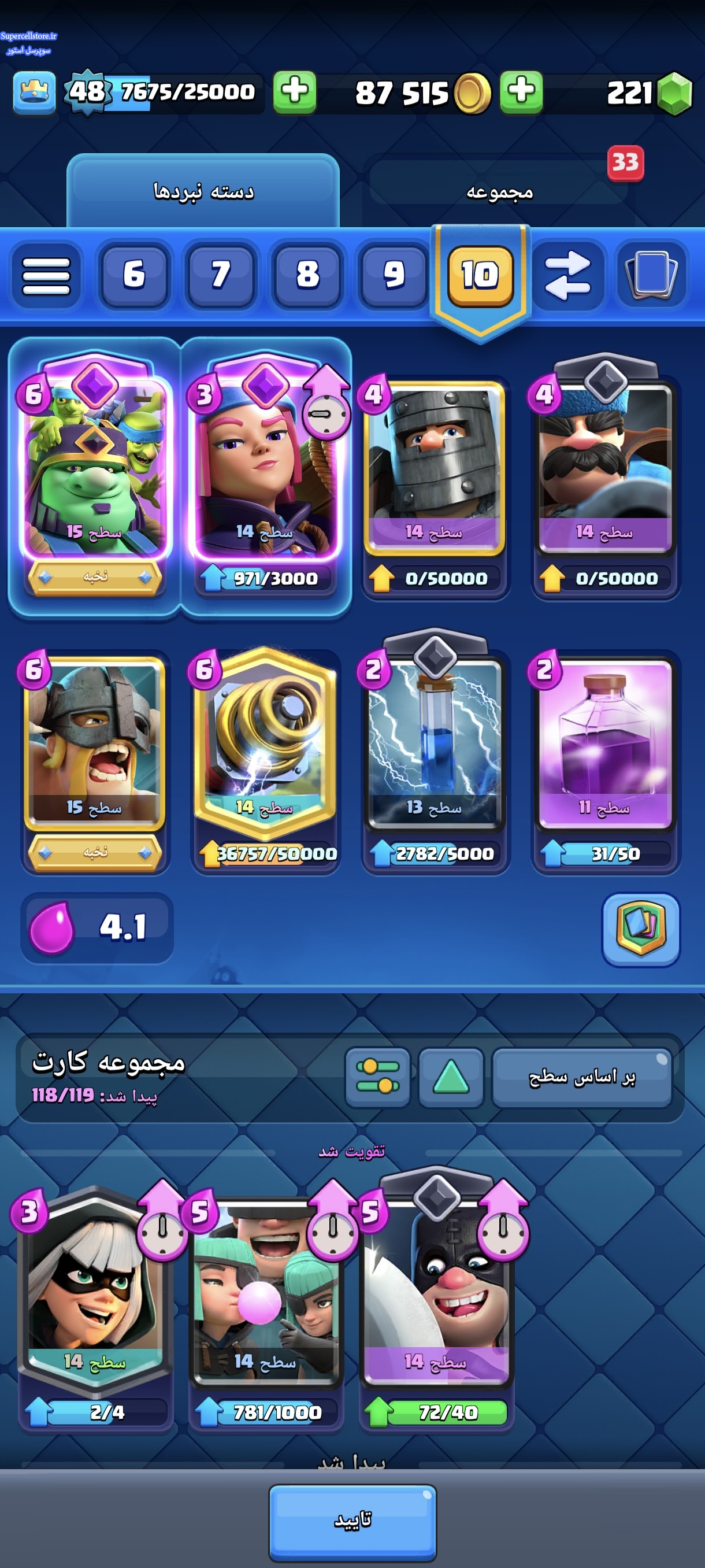Open the tower troops shield button
705x1568 pixels.
(640, 929)
